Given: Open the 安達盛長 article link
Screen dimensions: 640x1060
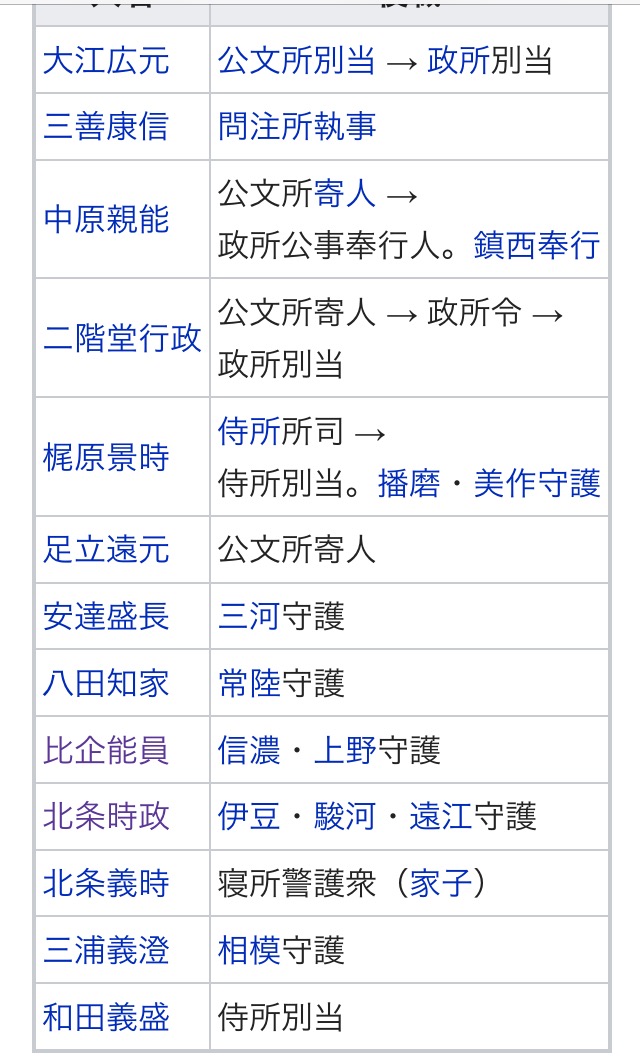Looking at the screenshot, I should (106, 616).
